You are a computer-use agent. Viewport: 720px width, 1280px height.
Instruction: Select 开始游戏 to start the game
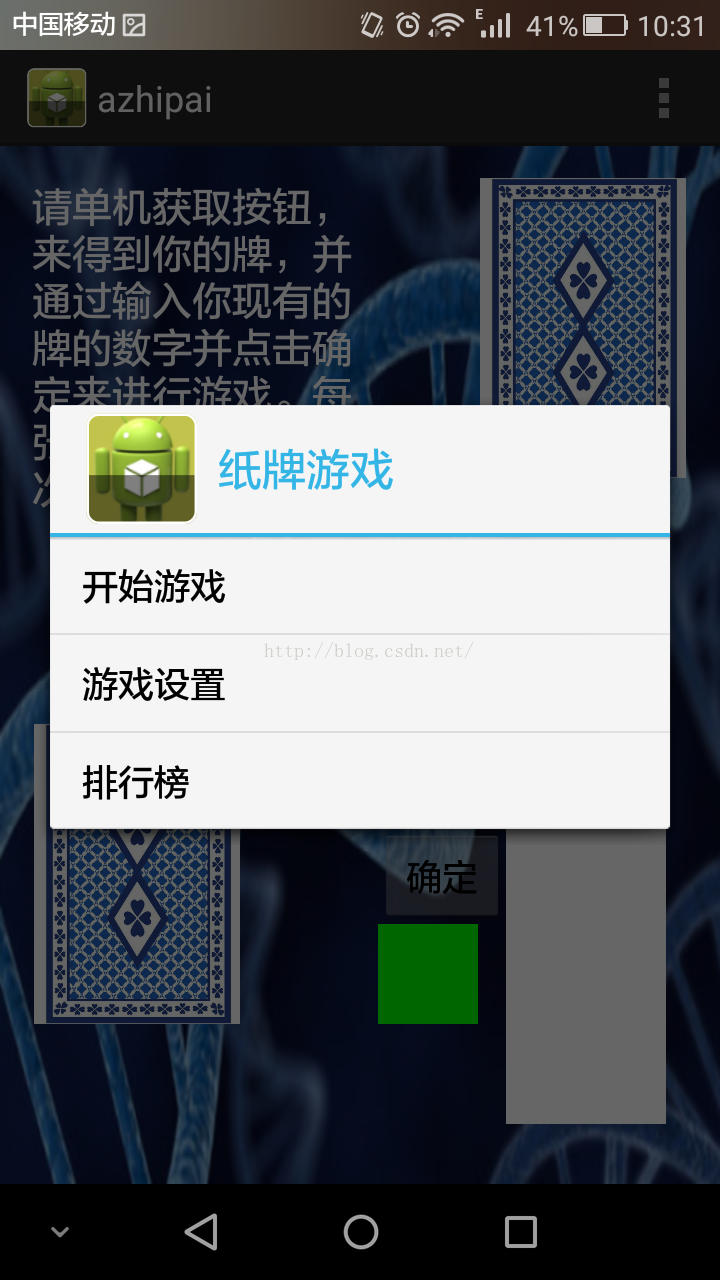(359, 587)
